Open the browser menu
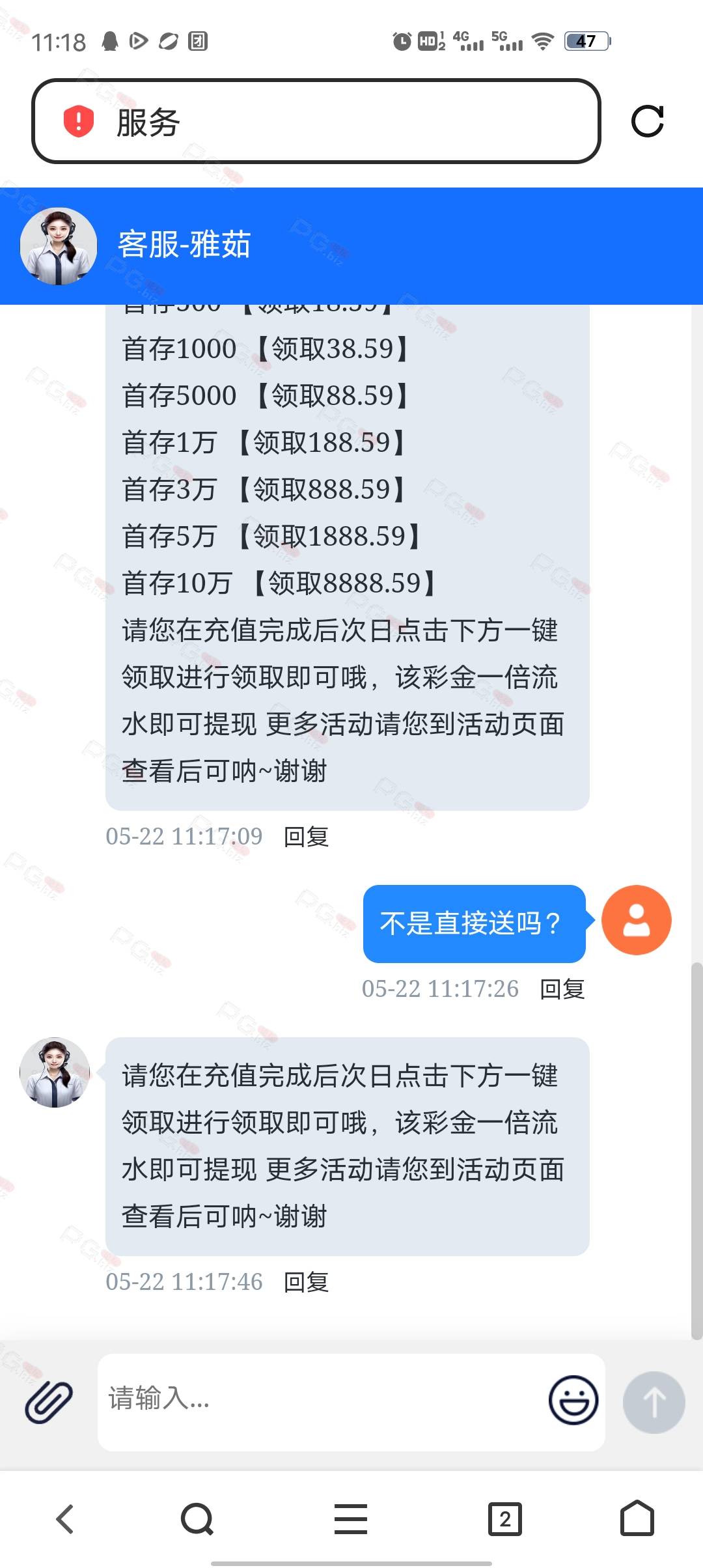The height and width of the screenshot is (1568, 703). click(x=351, y=1519)
